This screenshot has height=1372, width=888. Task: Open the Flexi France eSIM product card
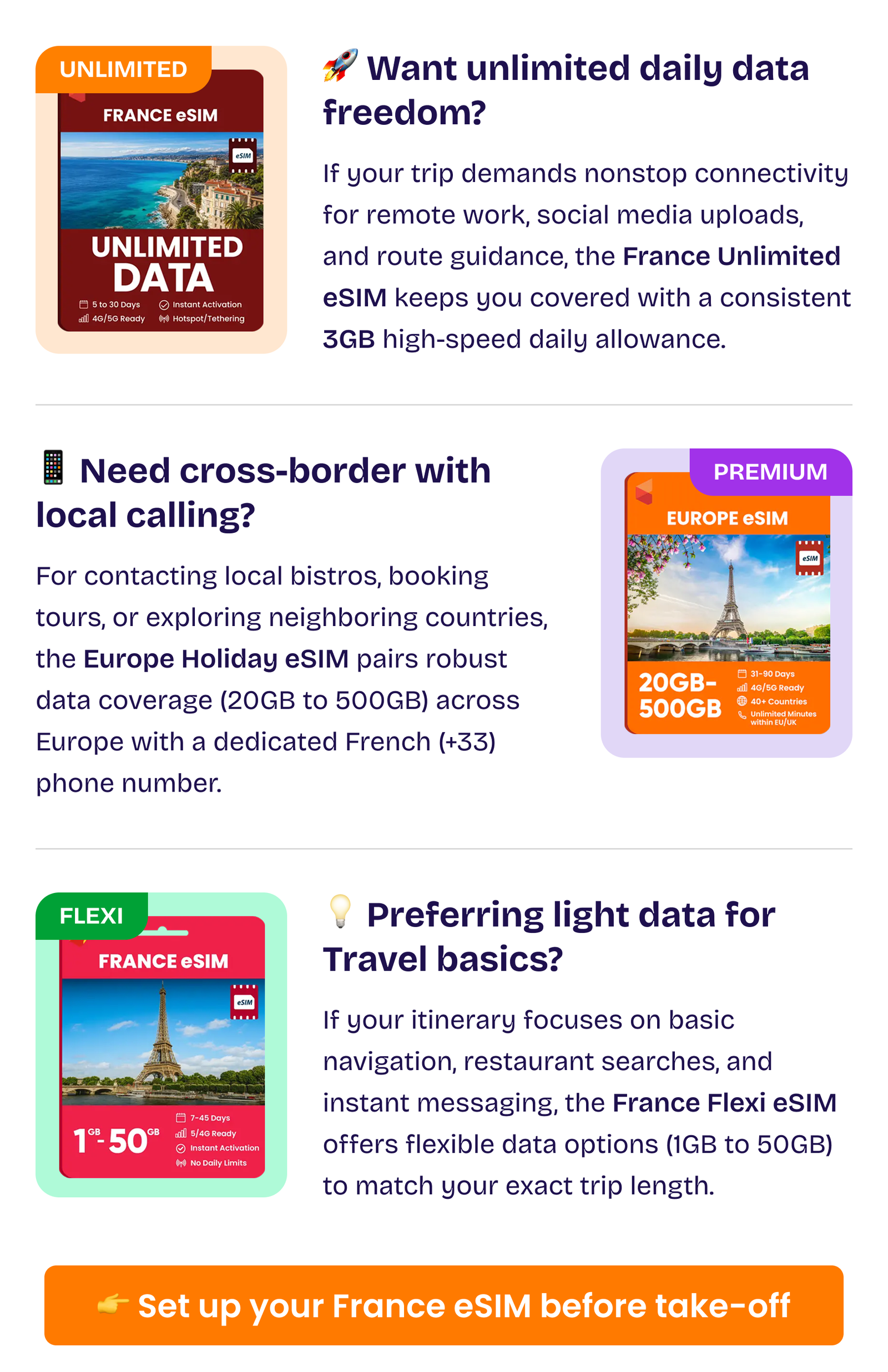point(161,1045)
